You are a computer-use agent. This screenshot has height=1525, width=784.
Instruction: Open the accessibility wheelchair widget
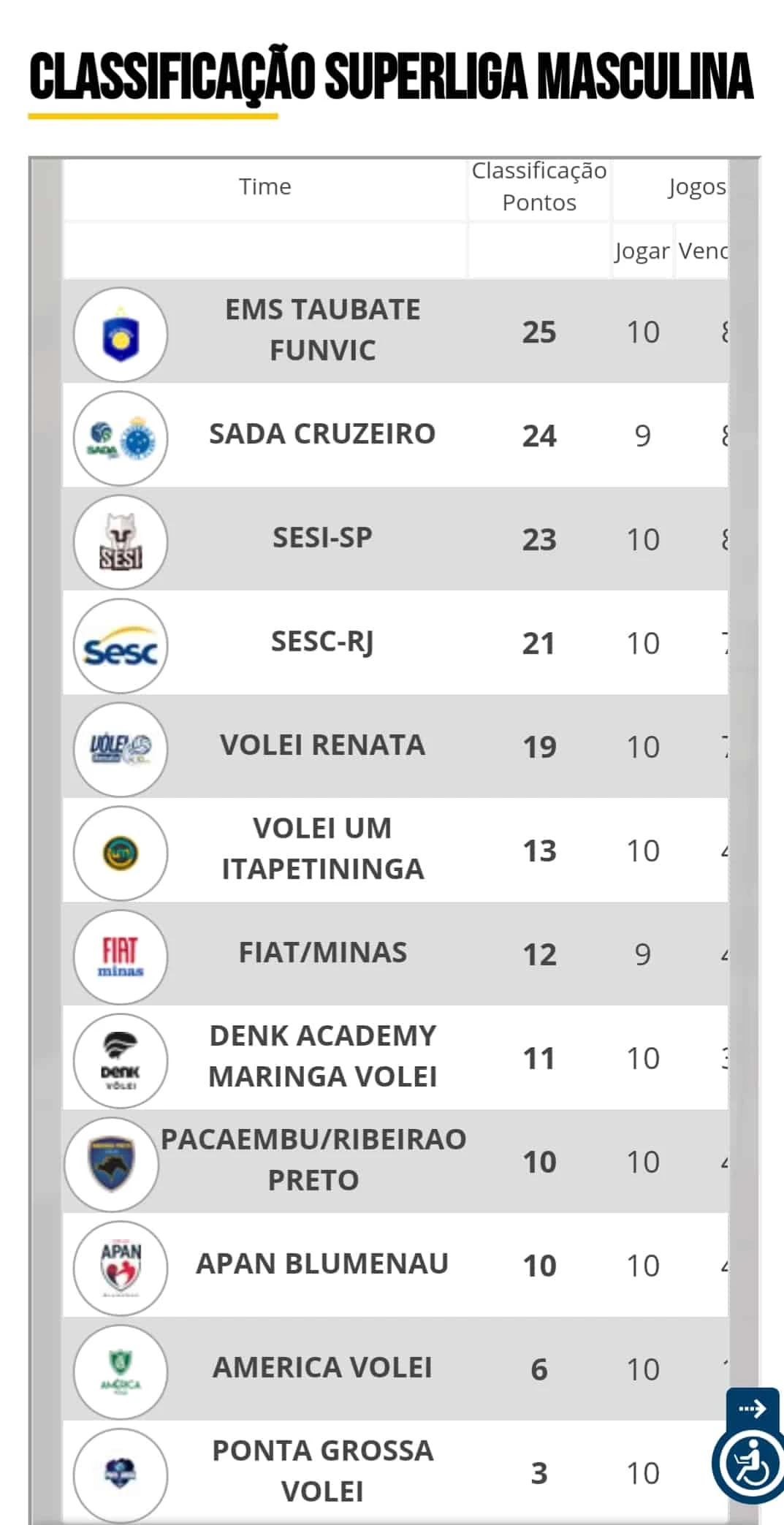coord(750,1464)
